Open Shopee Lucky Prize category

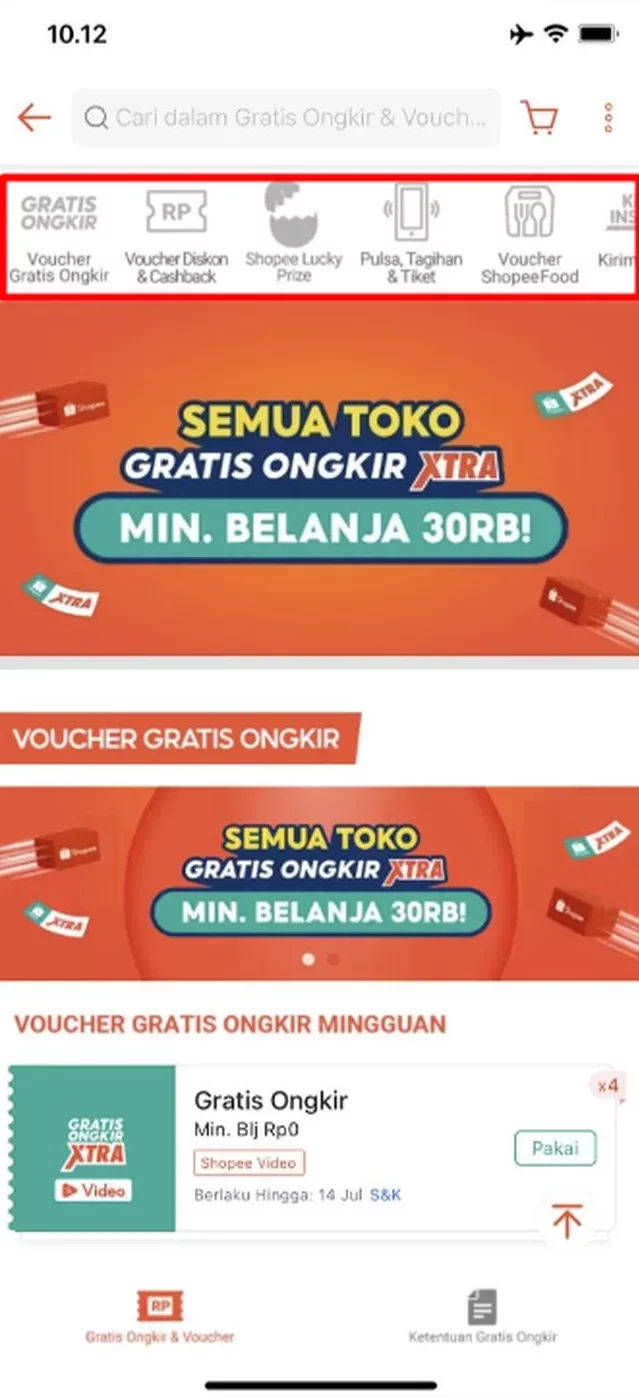click(x=294, y=238)
